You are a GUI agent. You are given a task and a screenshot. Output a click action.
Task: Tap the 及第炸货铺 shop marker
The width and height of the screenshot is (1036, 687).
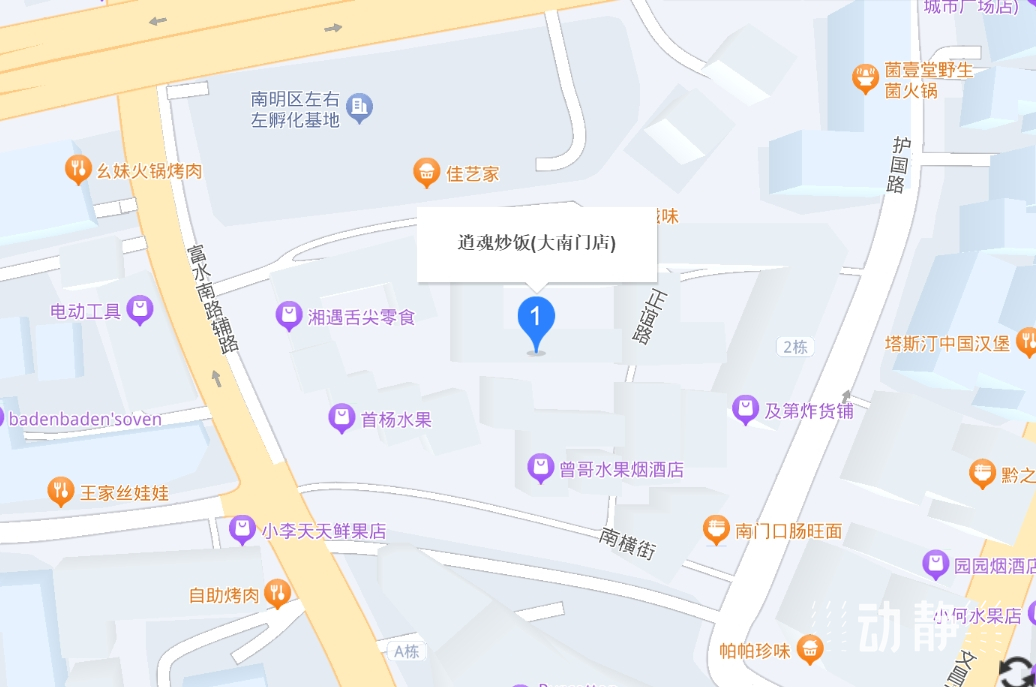tap(745, 409)
